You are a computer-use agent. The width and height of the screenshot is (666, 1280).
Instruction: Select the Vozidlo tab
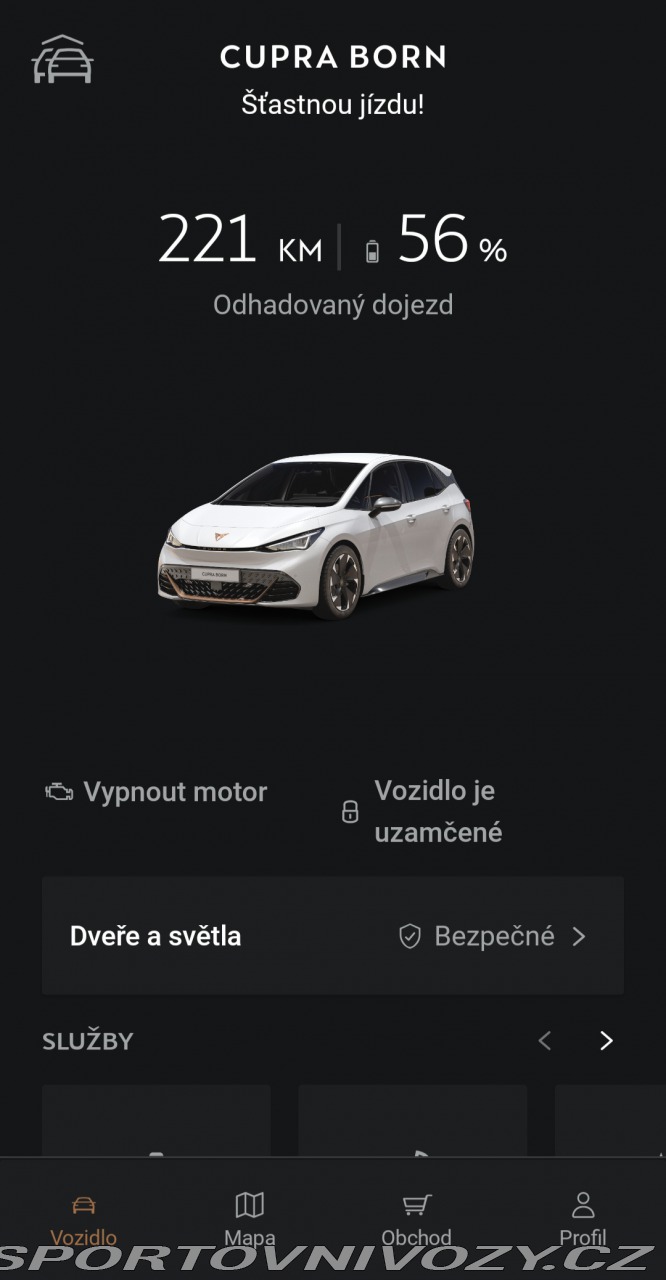(84, 1217)
